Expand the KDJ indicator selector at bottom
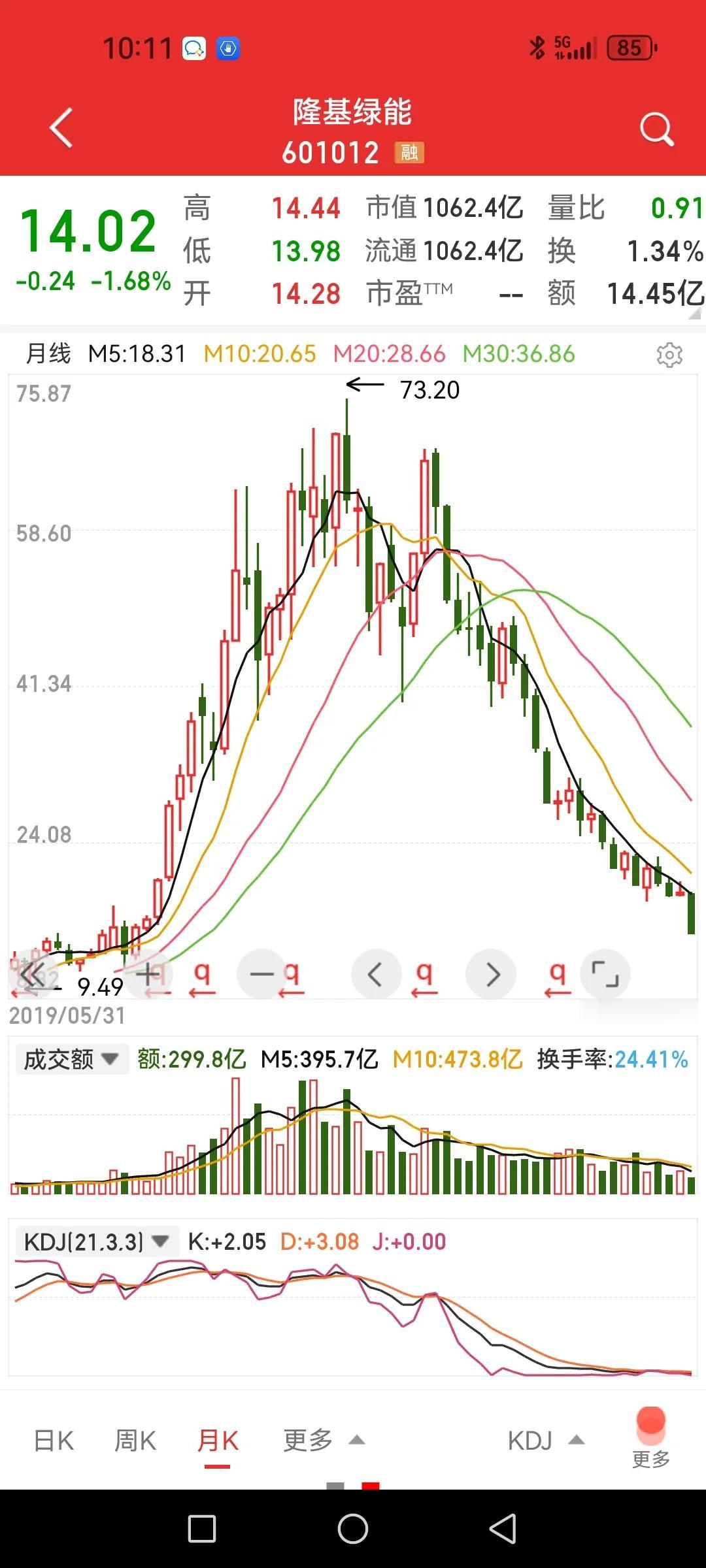 click(546, 1441)
